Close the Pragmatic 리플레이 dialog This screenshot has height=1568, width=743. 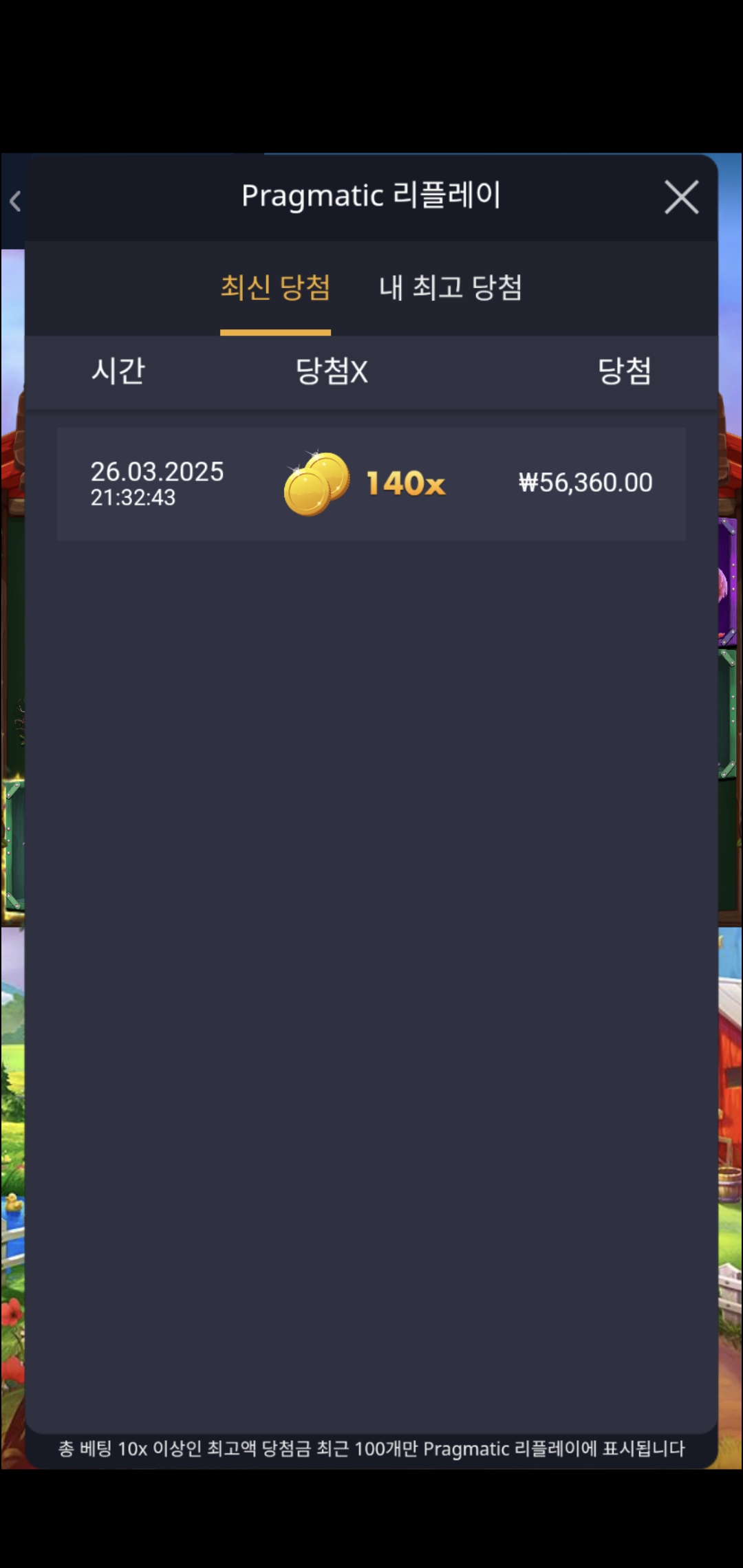(681, 198)
